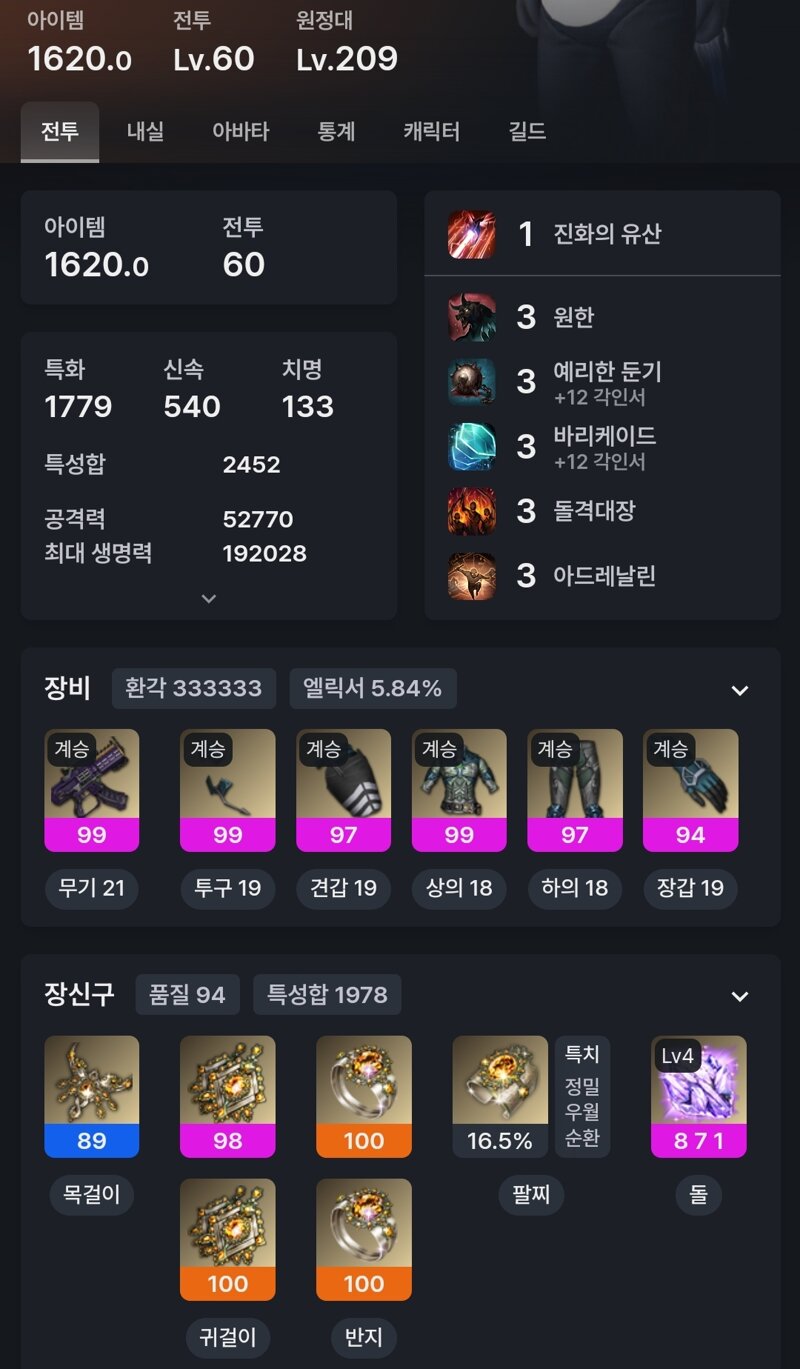The height and width of the screenshot is (1369, 800).
Task: Open the 무기 21 weapon item
Action: click(91, 790)
